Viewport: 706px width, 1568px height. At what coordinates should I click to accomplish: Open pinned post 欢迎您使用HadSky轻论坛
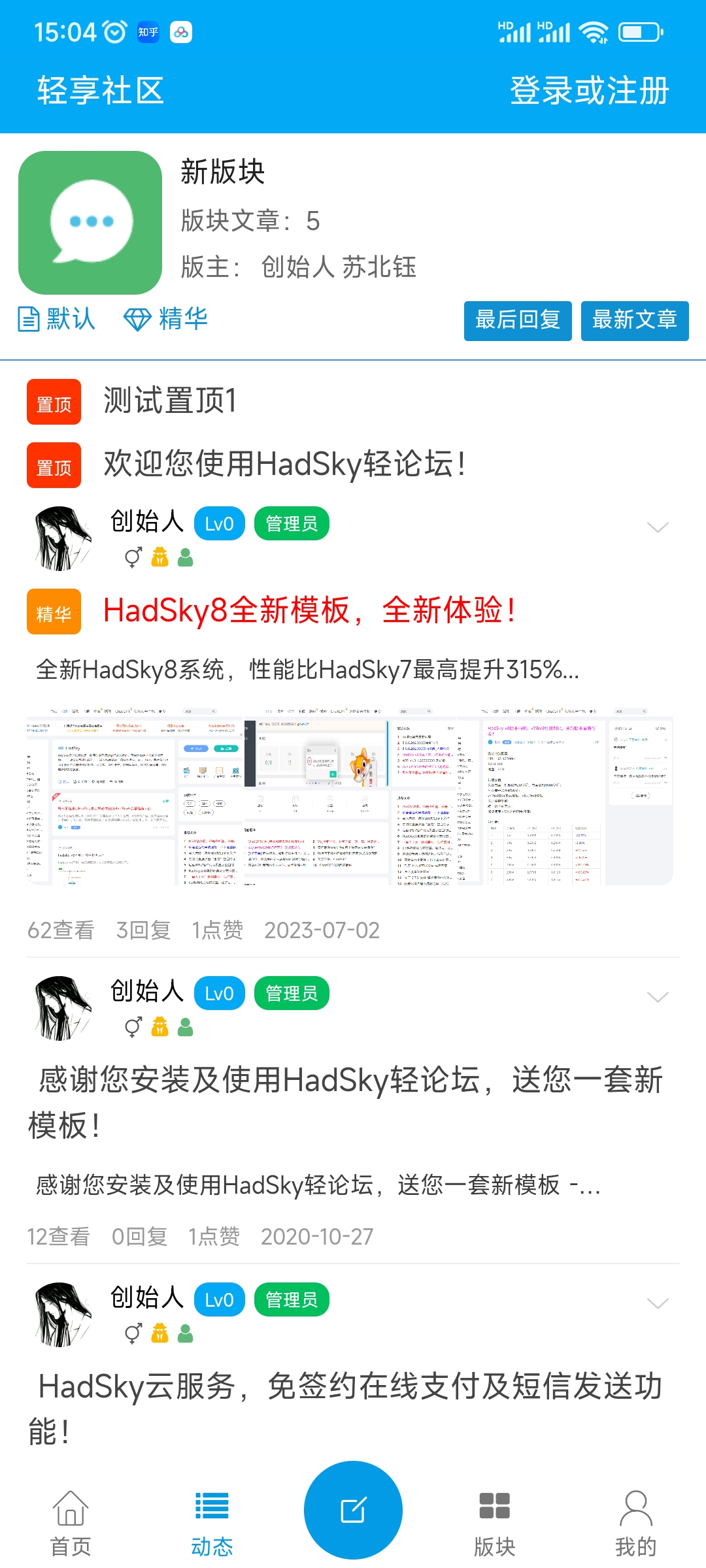[x=284, y=465]
